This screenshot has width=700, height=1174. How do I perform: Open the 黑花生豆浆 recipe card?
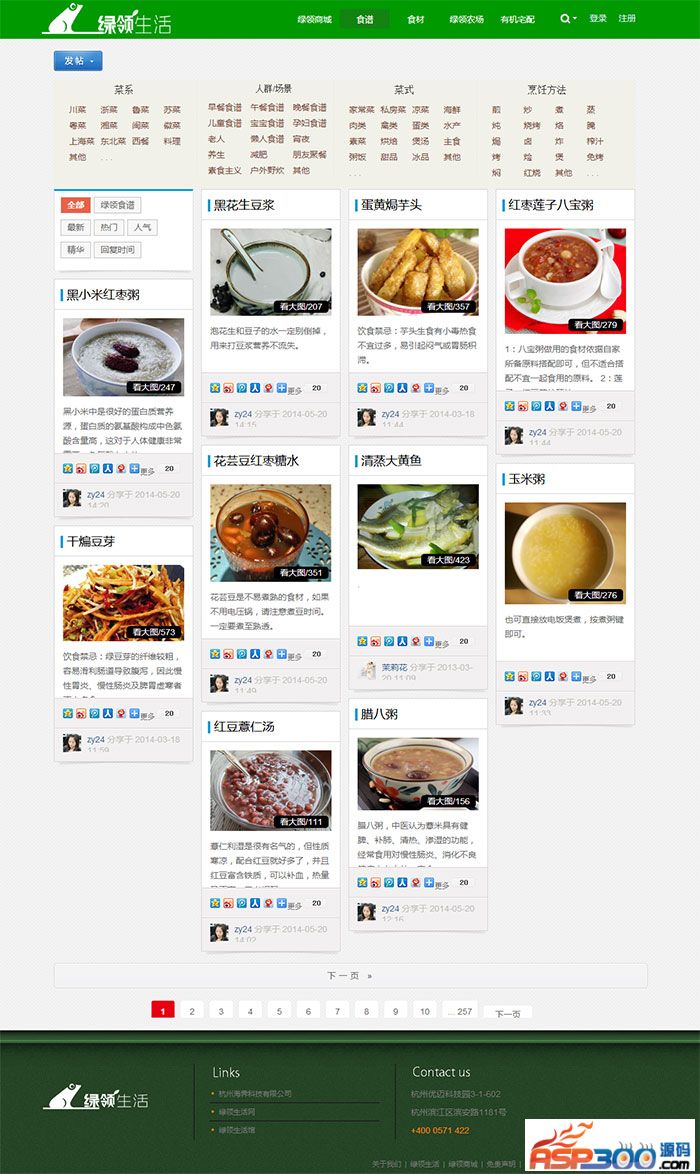pyautogui.click(x=244, y=206)
